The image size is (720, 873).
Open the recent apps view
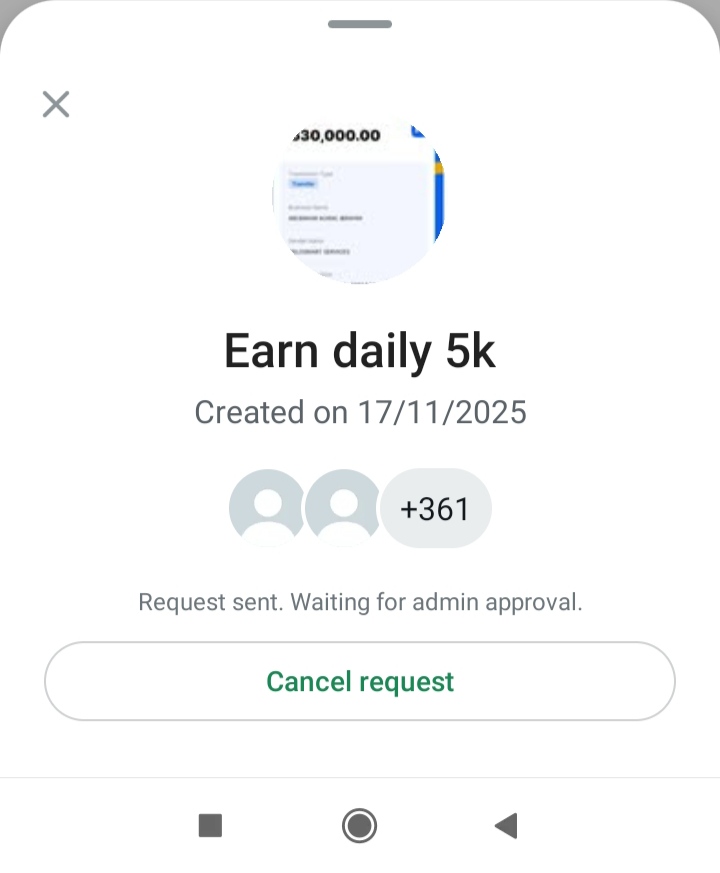pos(210,825)
